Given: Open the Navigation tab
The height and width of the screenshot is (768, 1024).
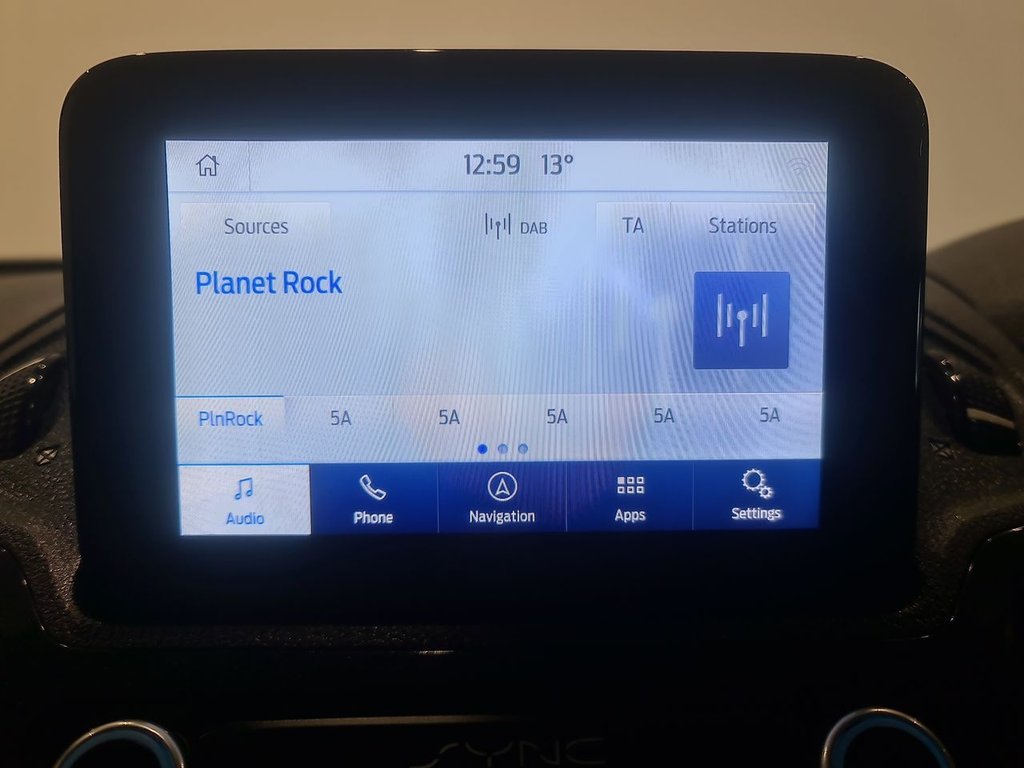Looking at the screenshot, I should (x=502, y=498).
